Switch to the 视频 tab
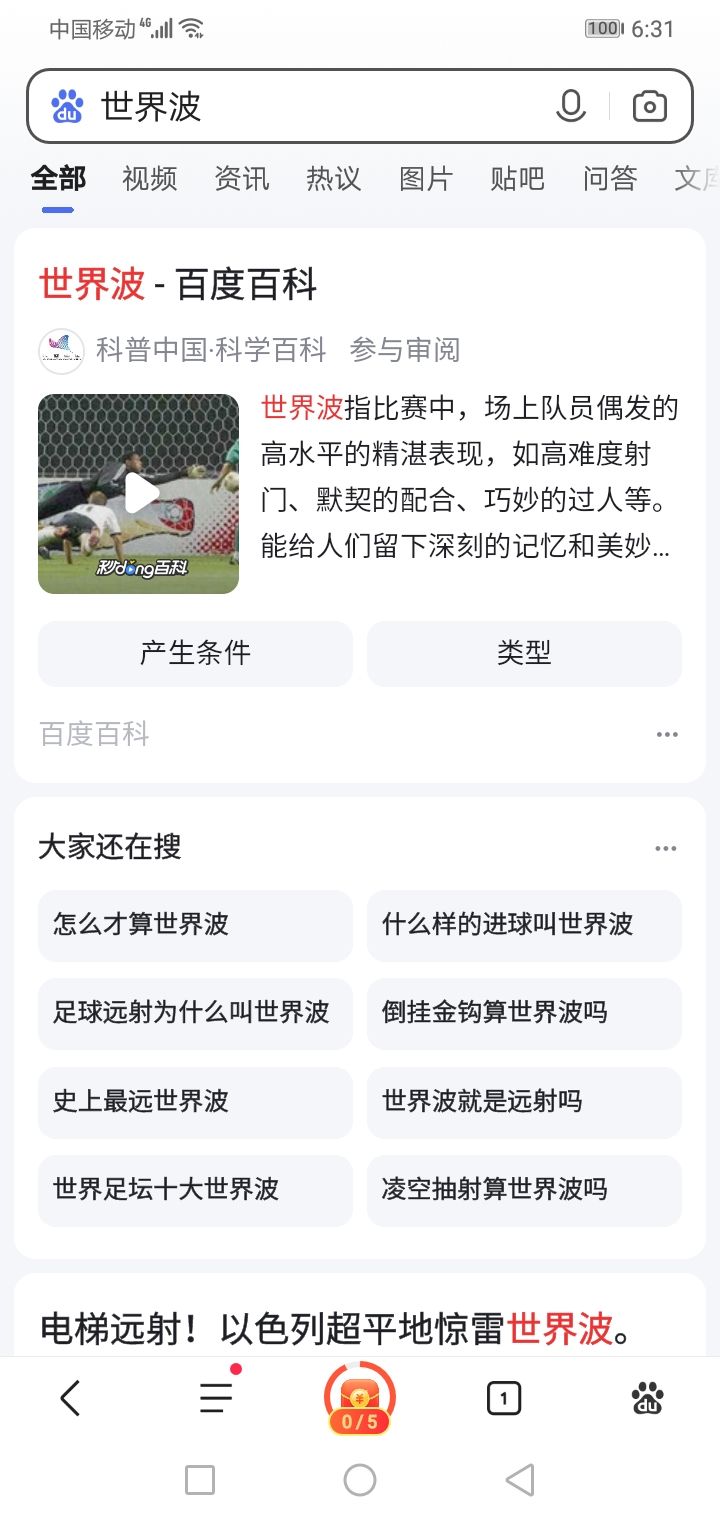The height and width of the screenshot is (1520, 720). click(150, 179)
